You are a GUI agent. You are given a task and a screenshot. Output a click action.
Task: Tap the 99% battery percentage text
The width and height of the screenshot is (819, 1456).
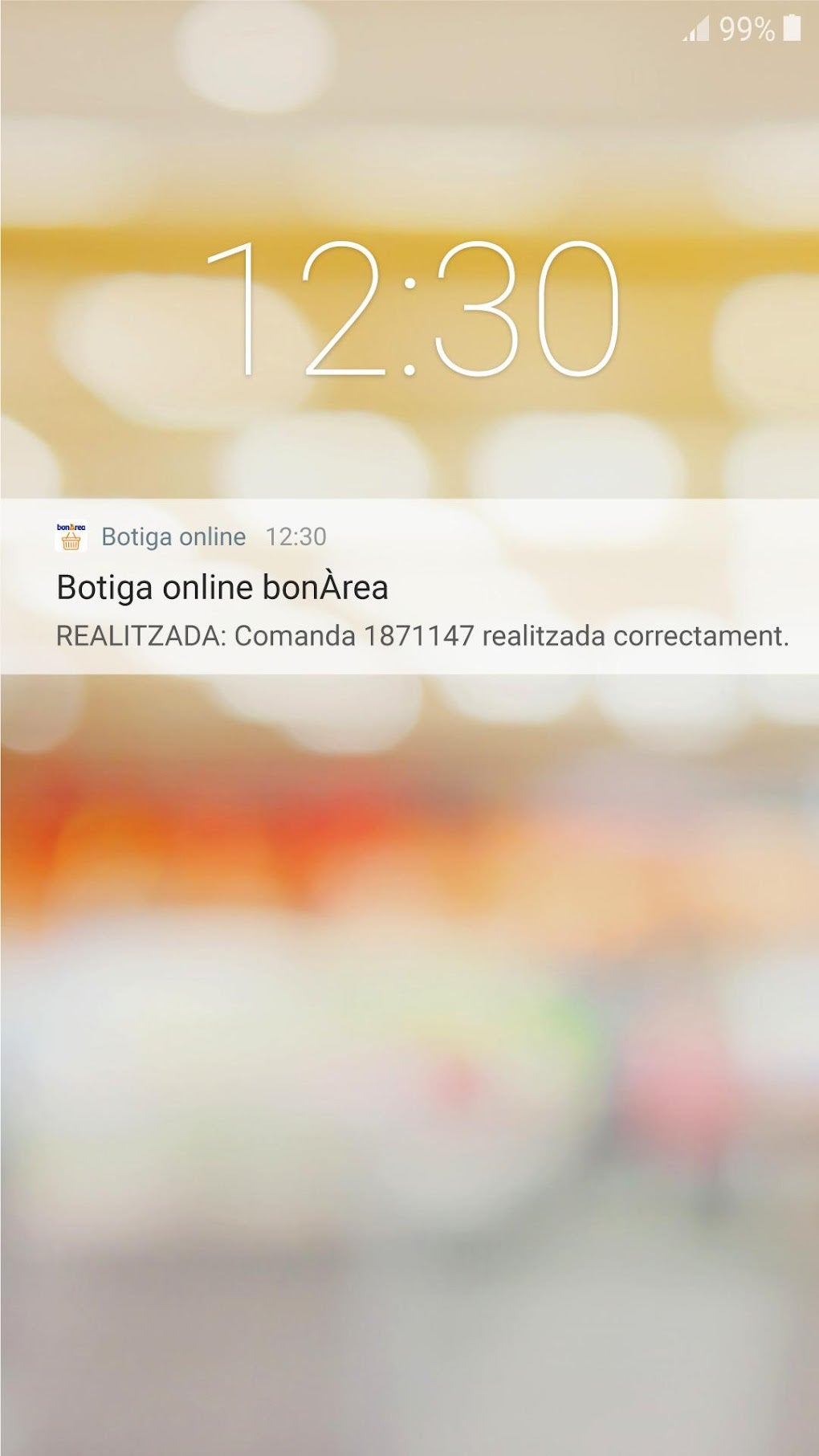pyautogui.click(x=747, y=31)
